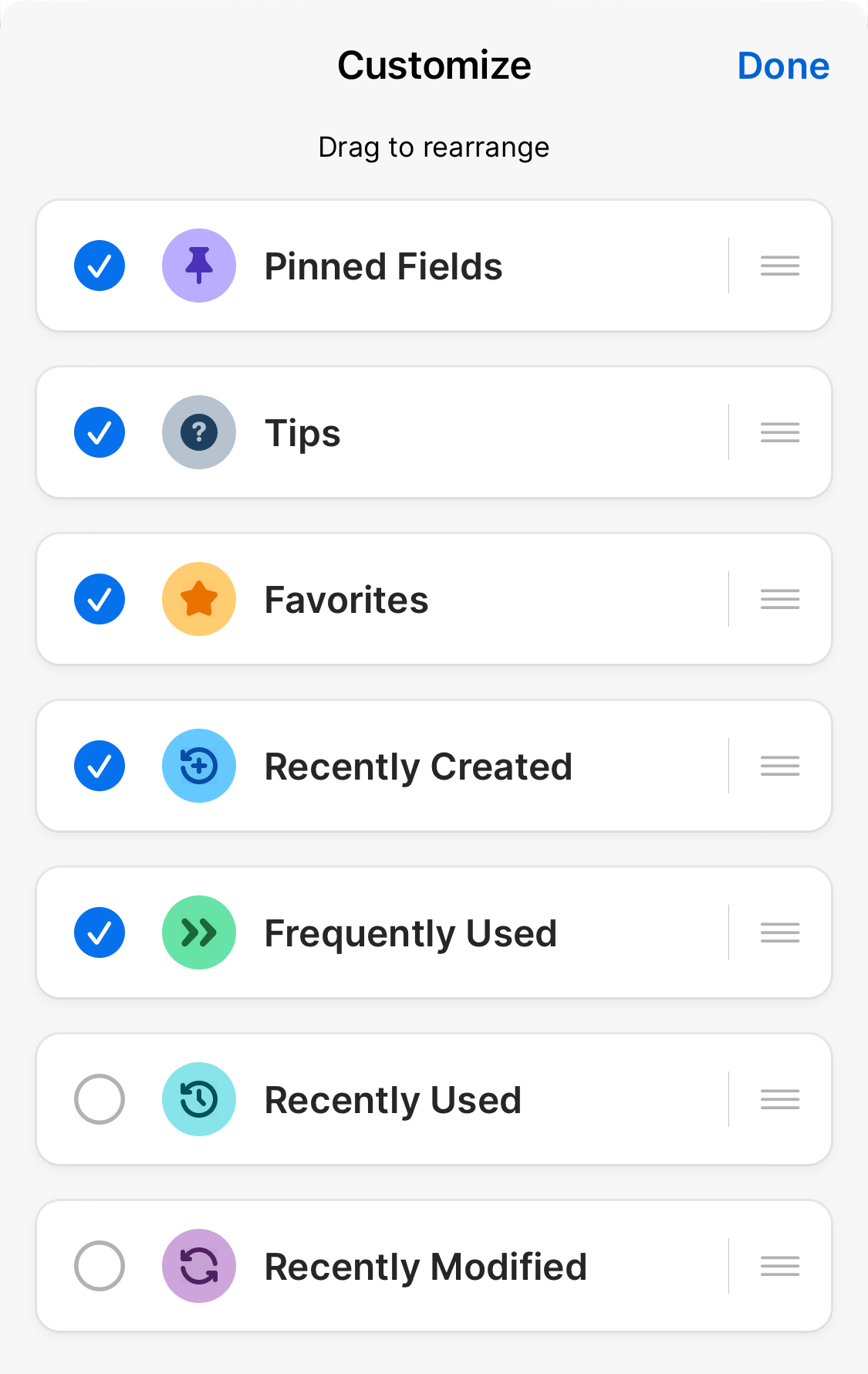The width and height of the screenshot is (868, 1374).
Task: Uncheck the Pinned Fields checkbox
Action: click(x=99, y=266)
